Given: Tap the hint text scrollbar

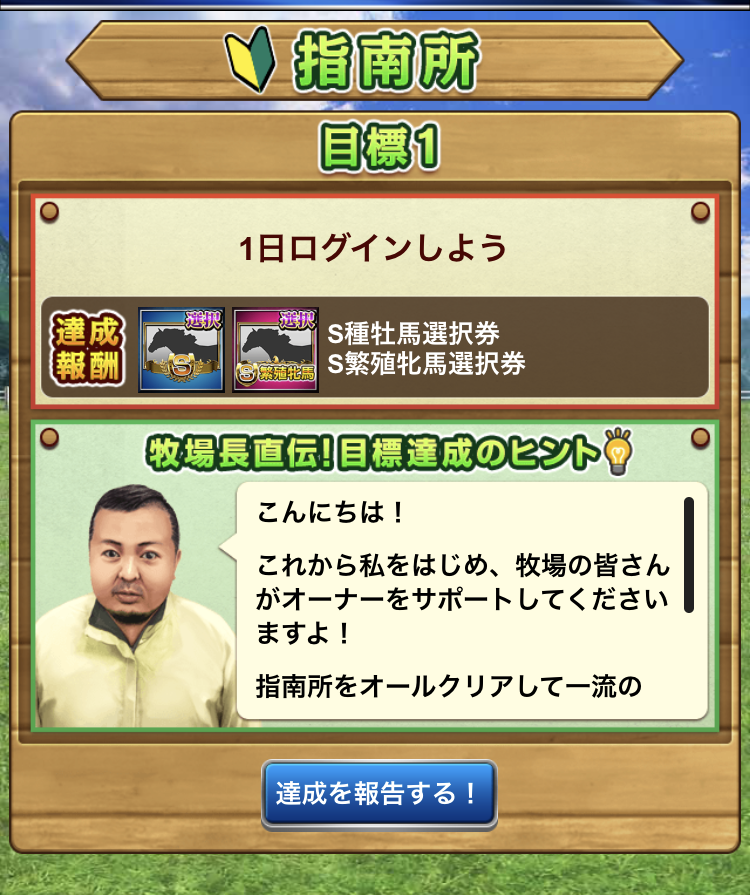Looking at the screenshot, I should pyautogui.click(x=688, y=555).
